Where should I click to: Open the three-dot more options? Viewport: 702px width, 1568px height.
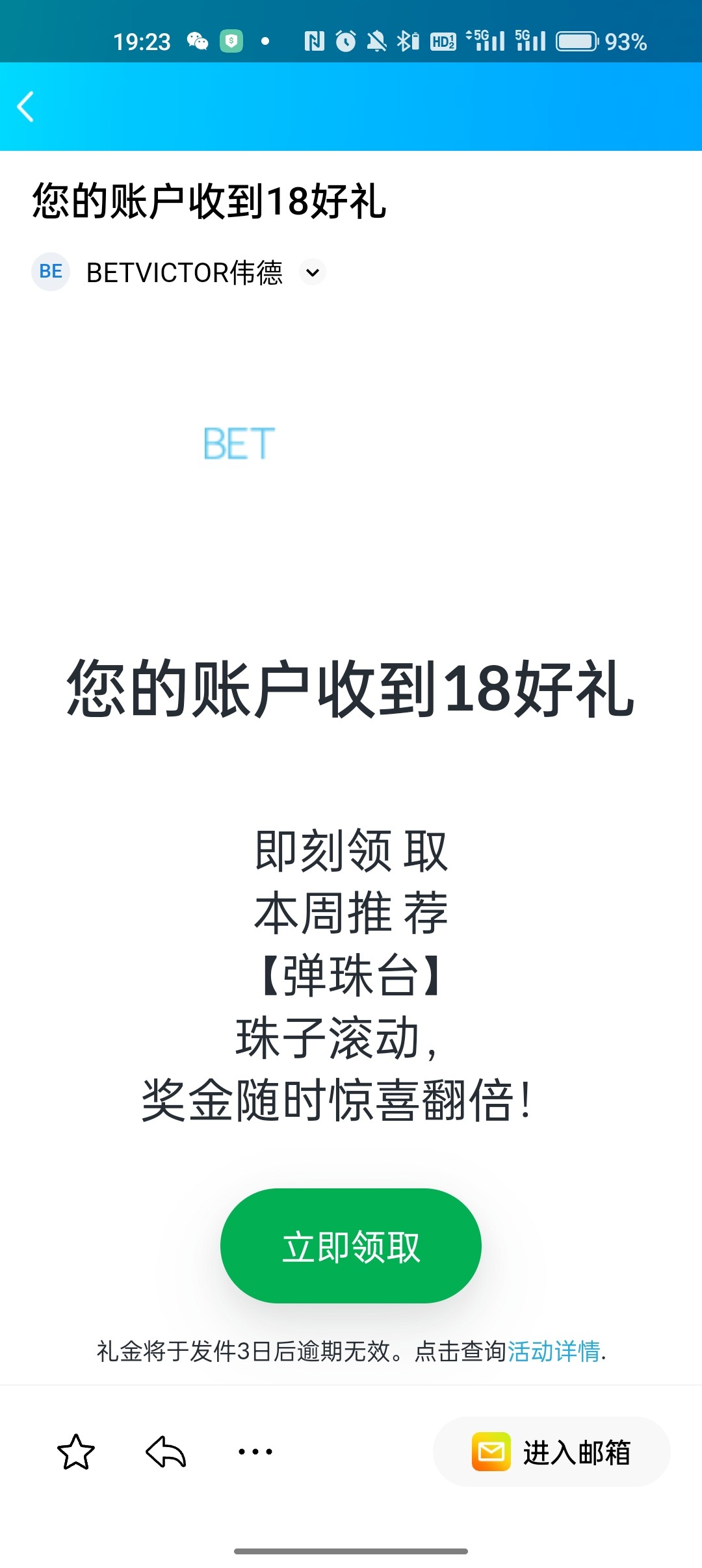point(255,1452)
